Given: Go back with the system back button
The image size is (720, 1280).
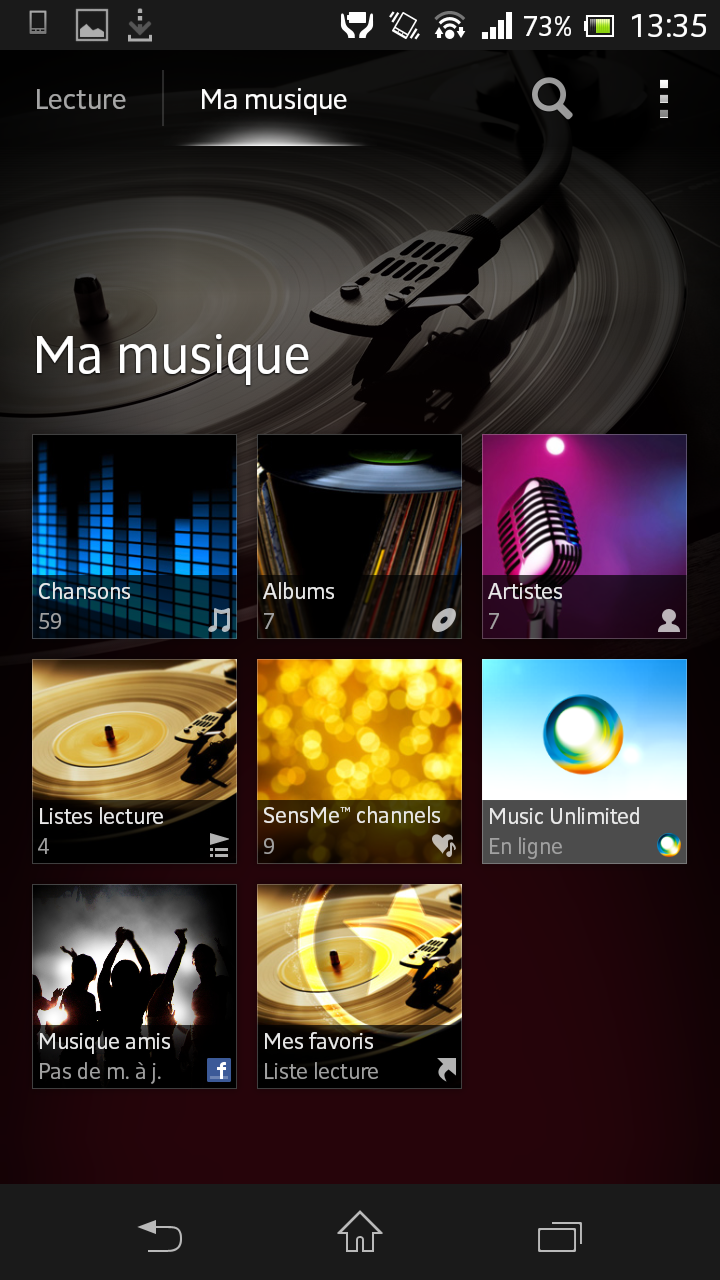Looking at the screenshot, I should pos(160,1235).
